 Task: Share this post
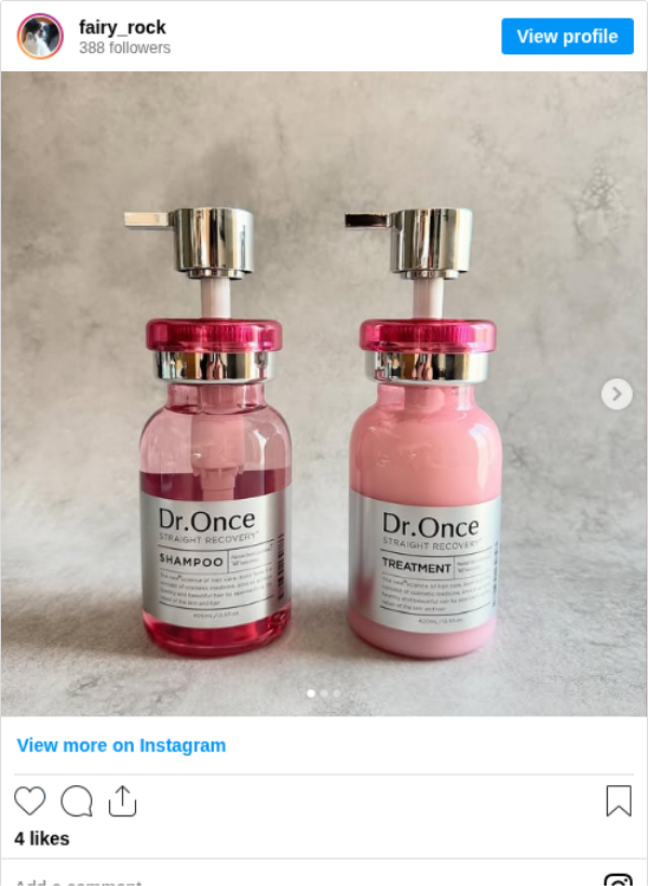[122, 800]
